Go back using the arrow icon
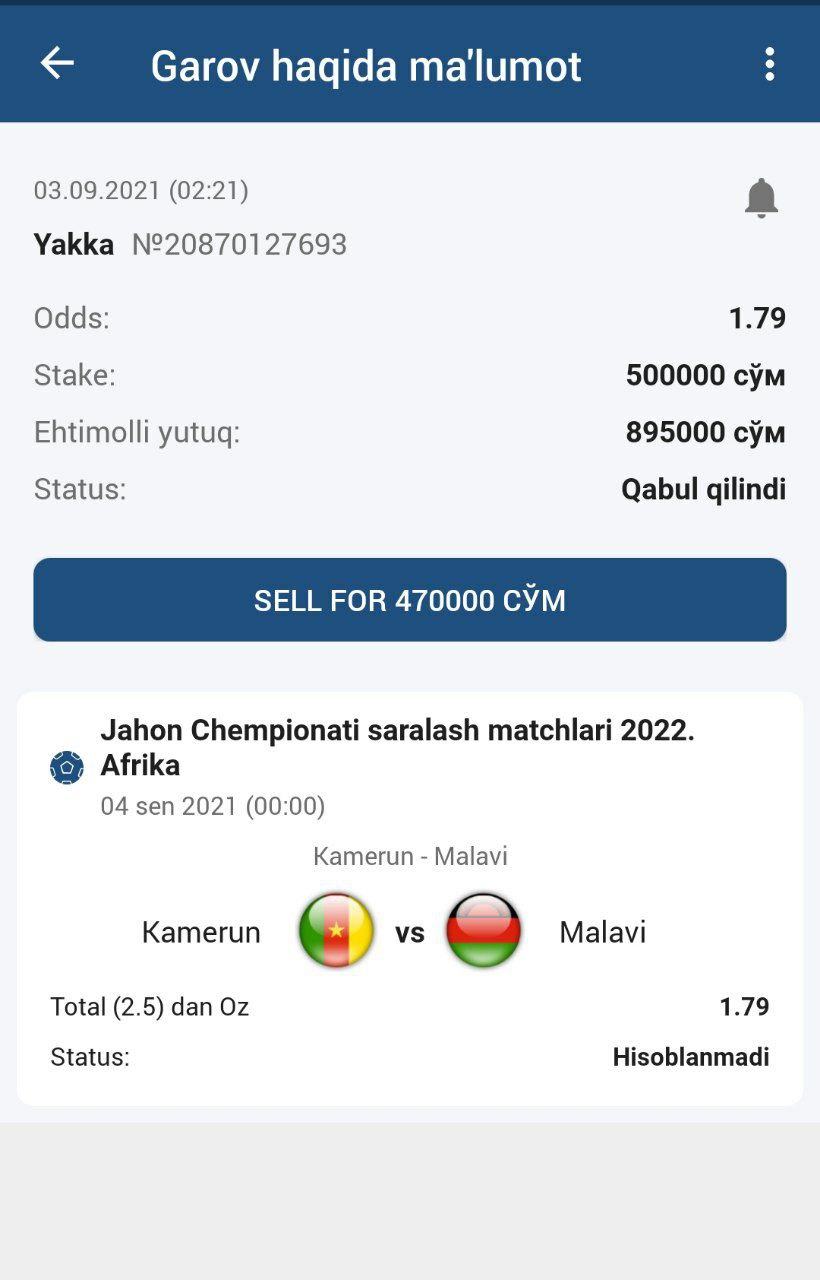Screen dimensions: 820x1280 point(57,64)
